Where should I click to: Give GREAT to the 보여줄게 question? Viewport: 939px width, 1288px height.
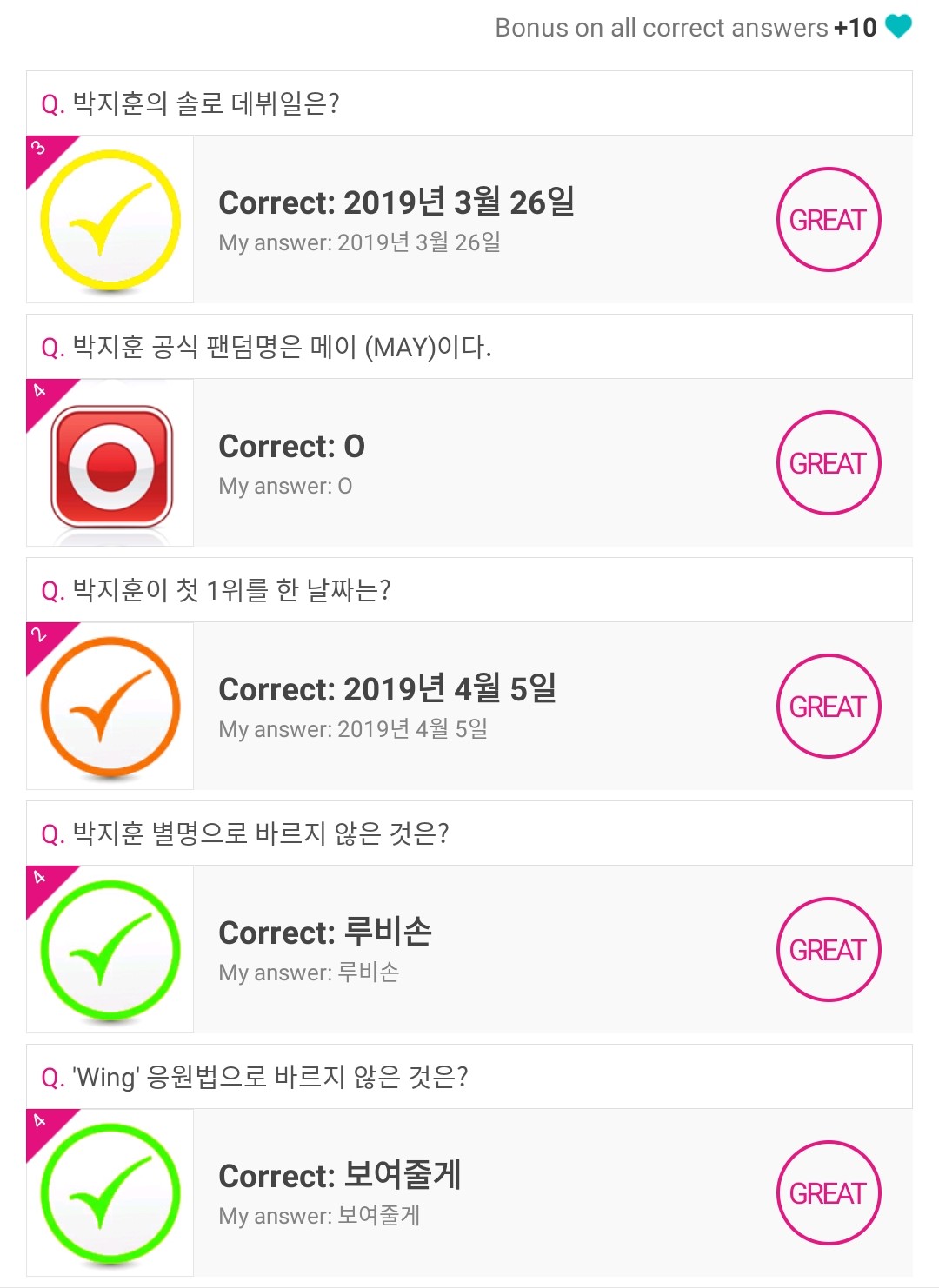829,1193
